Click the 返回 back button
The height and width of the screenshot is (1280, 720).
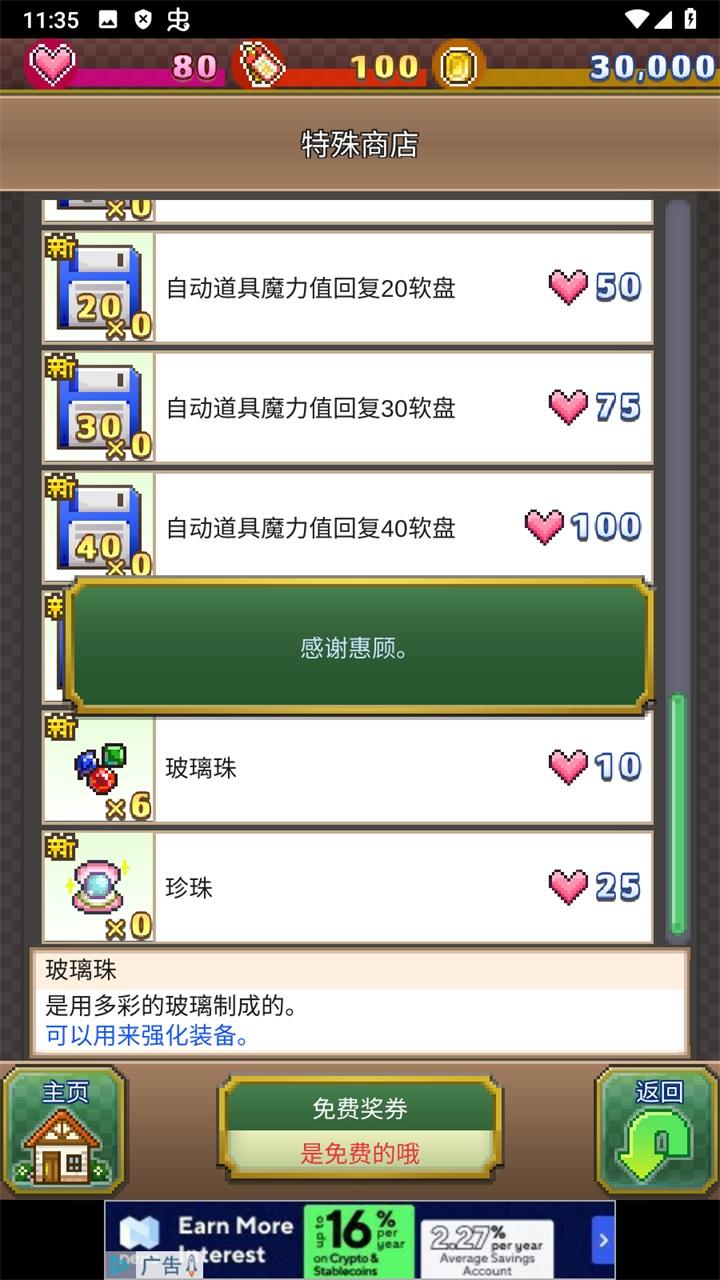[x=655, y=1128]
